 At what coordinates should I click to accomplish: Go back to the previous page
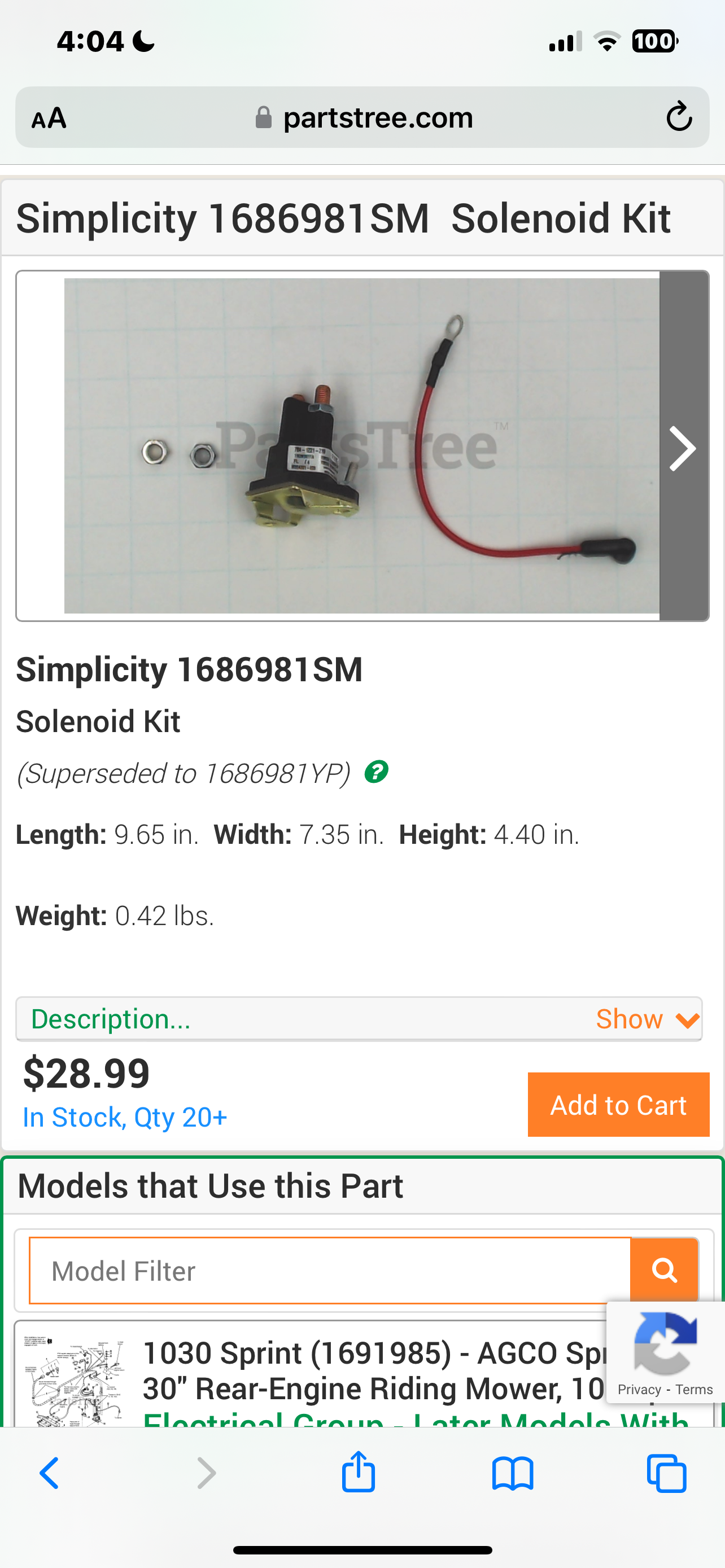coord(49,1473)
